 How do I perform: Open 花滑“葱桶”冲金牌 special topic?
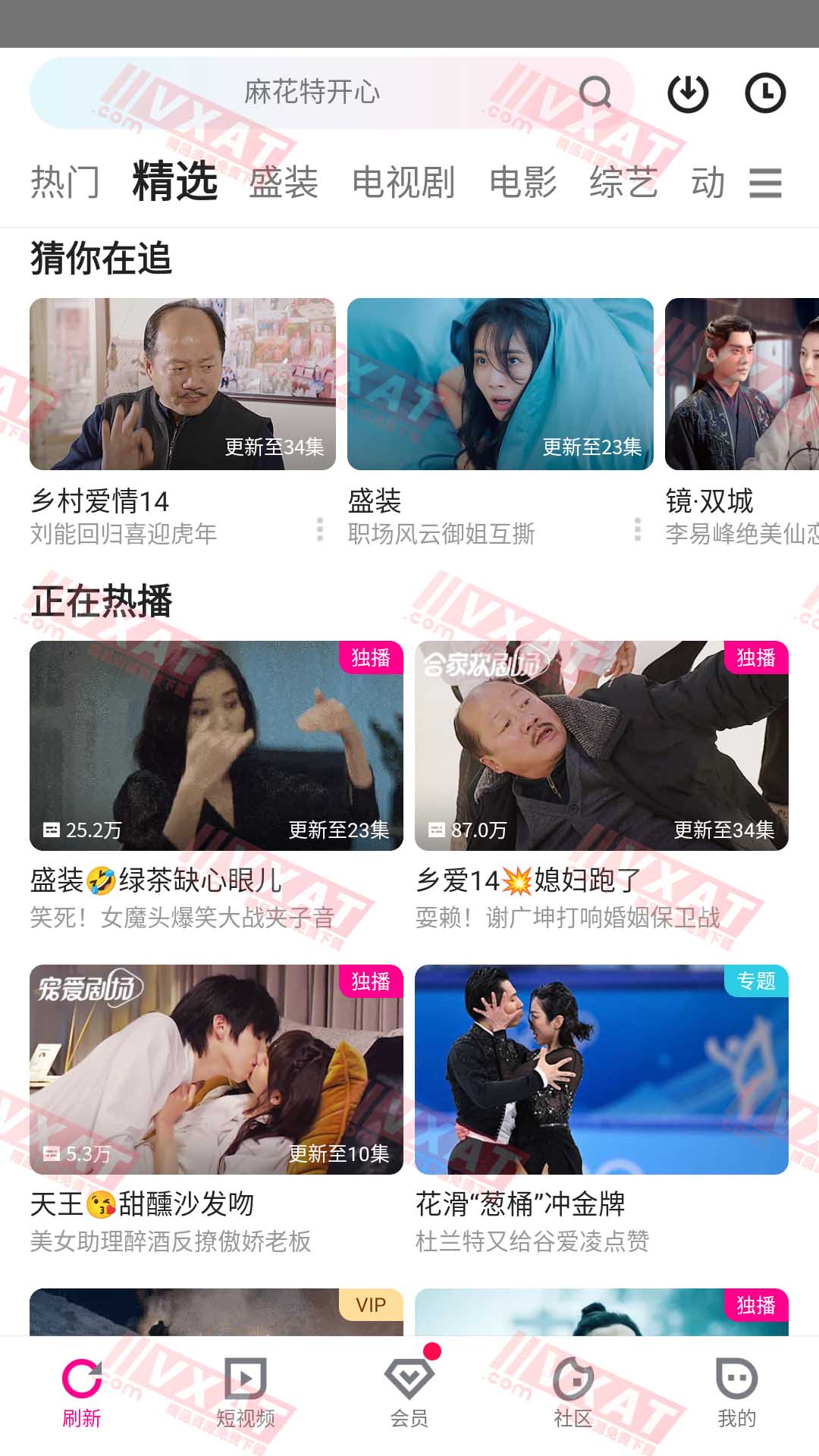(601, 1069)
